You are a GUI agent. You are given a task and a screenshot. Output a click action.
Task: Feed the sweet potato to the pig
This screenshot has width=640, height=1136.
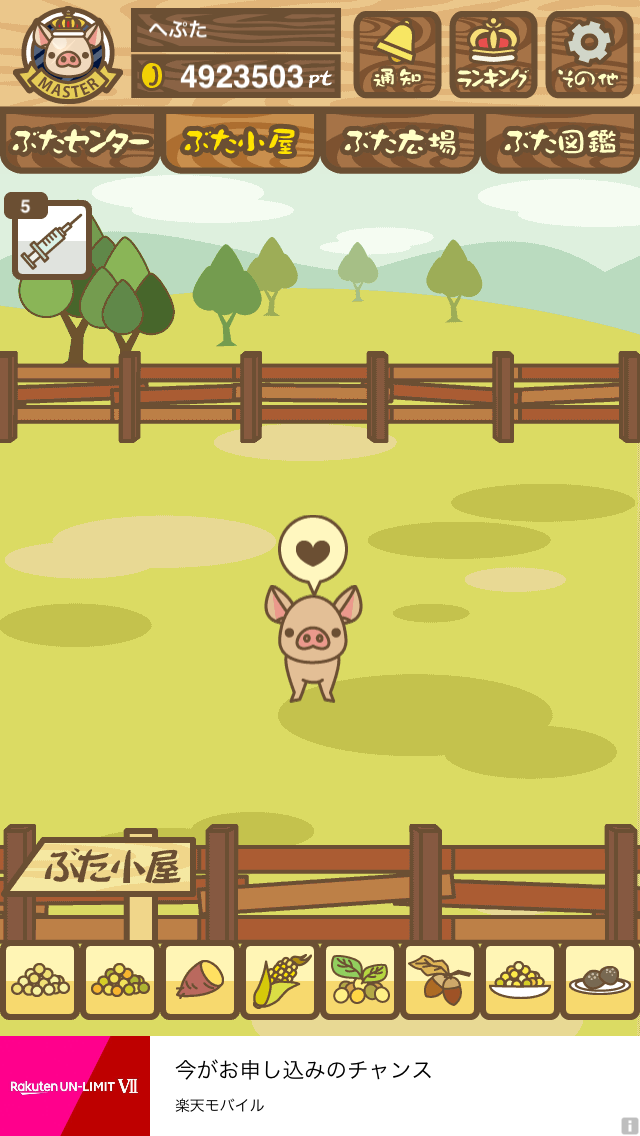click(200, 980)
